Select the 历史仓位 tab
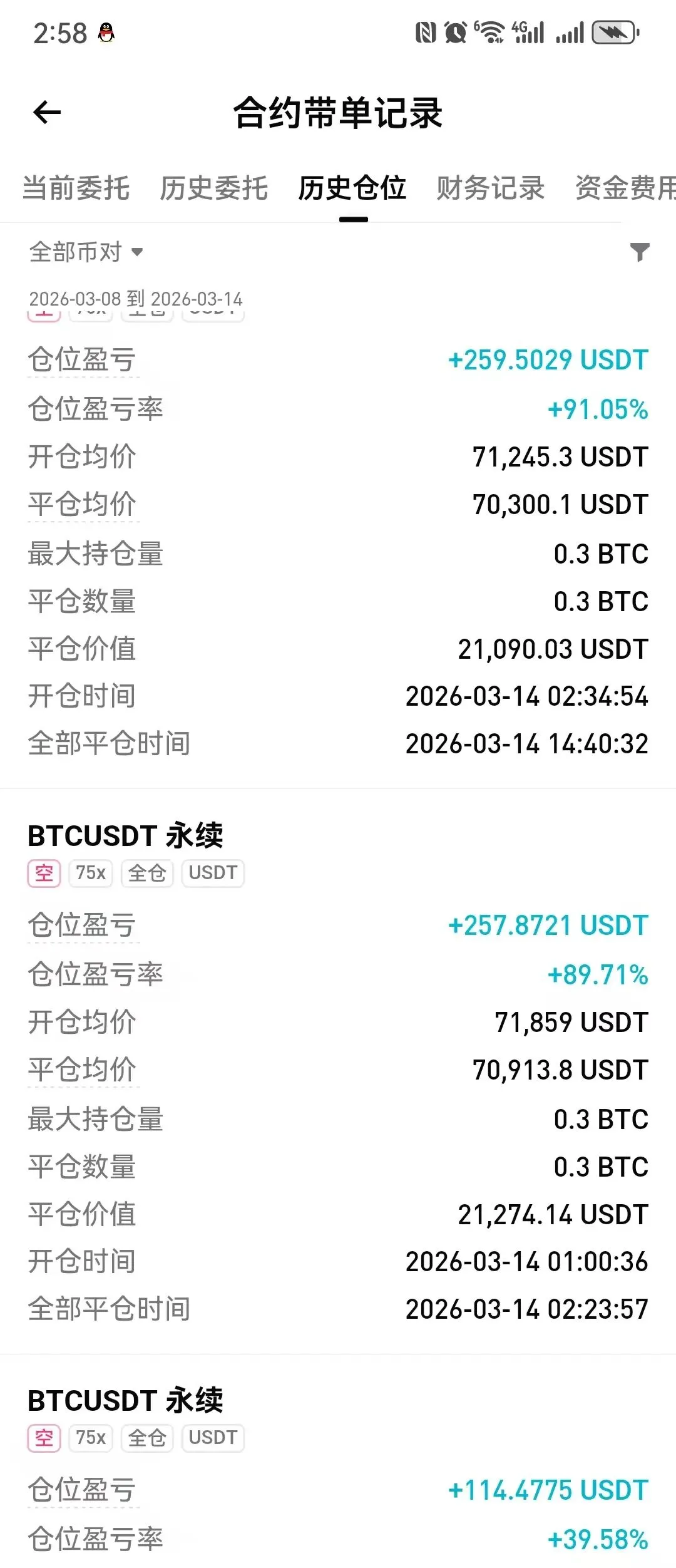The image size is (676, 1568). click(352, 188)
